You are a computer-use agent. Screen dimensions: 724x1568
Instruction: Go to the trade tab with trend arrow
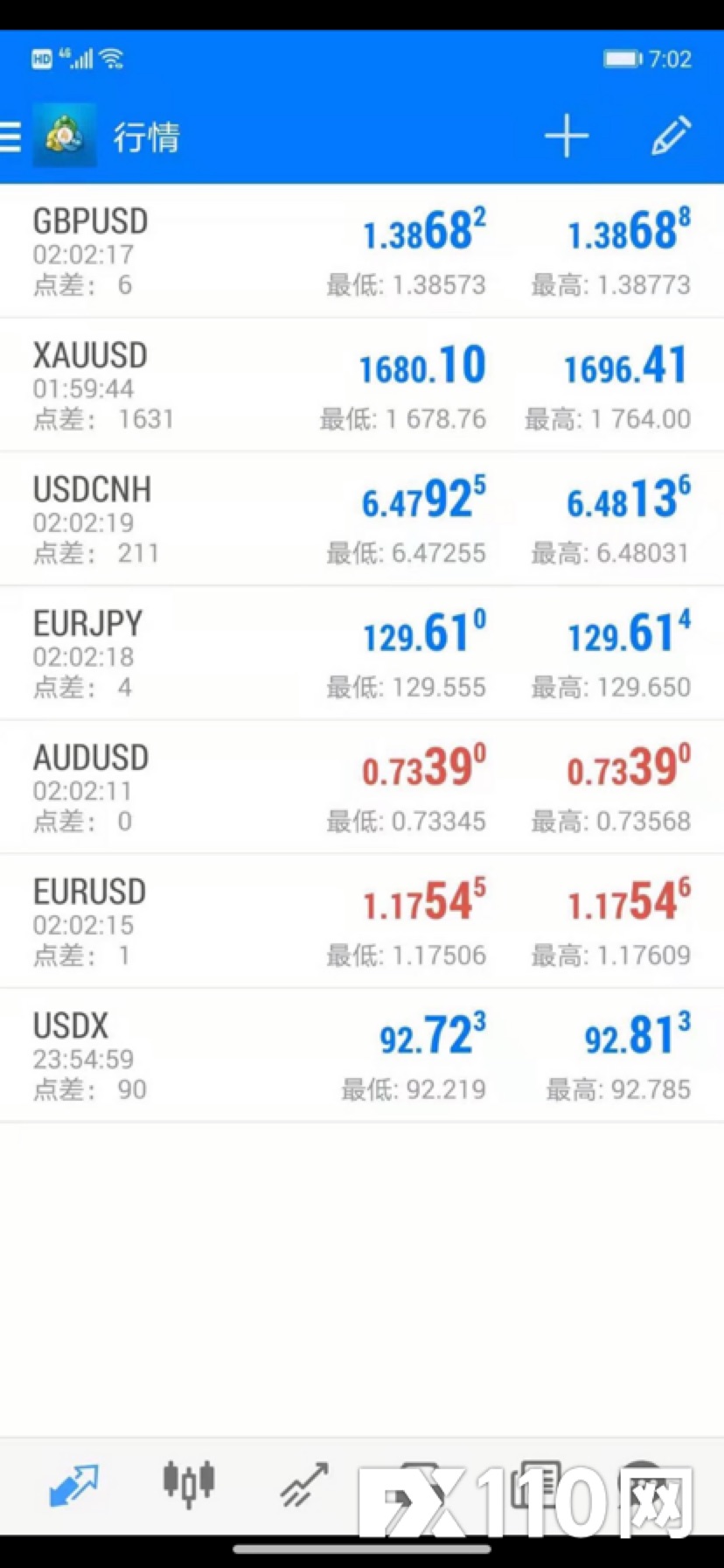303,1486
